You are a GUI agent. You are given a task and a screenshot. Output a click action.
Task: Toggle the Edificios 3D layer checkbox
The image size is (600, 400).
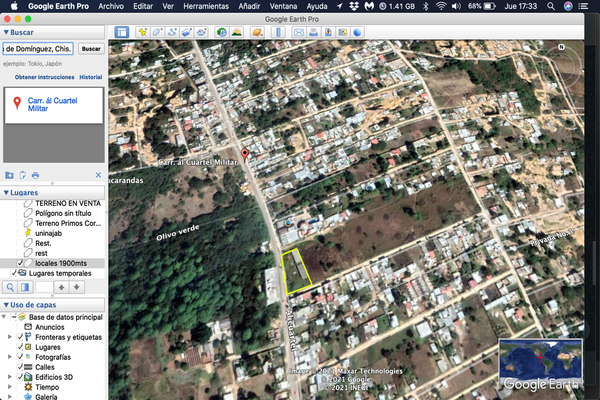point(21,377)
